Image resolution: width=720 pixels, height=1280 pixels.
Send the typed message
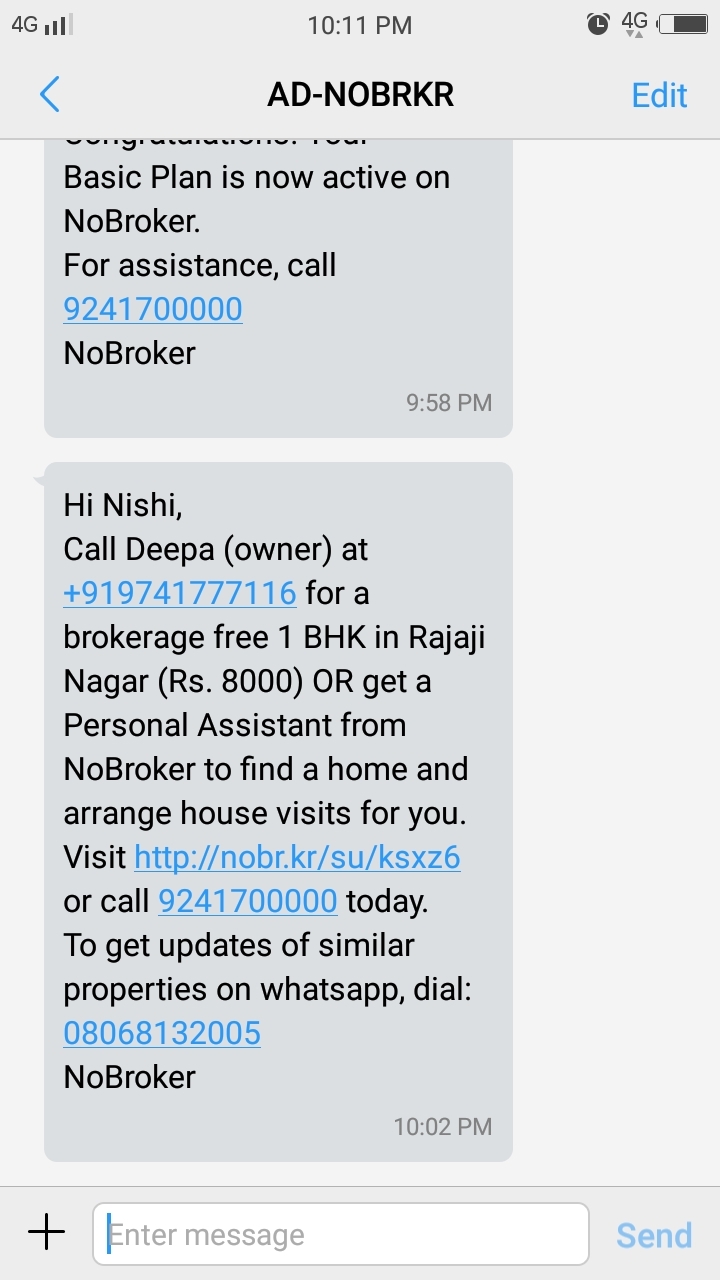point(654,1236)
